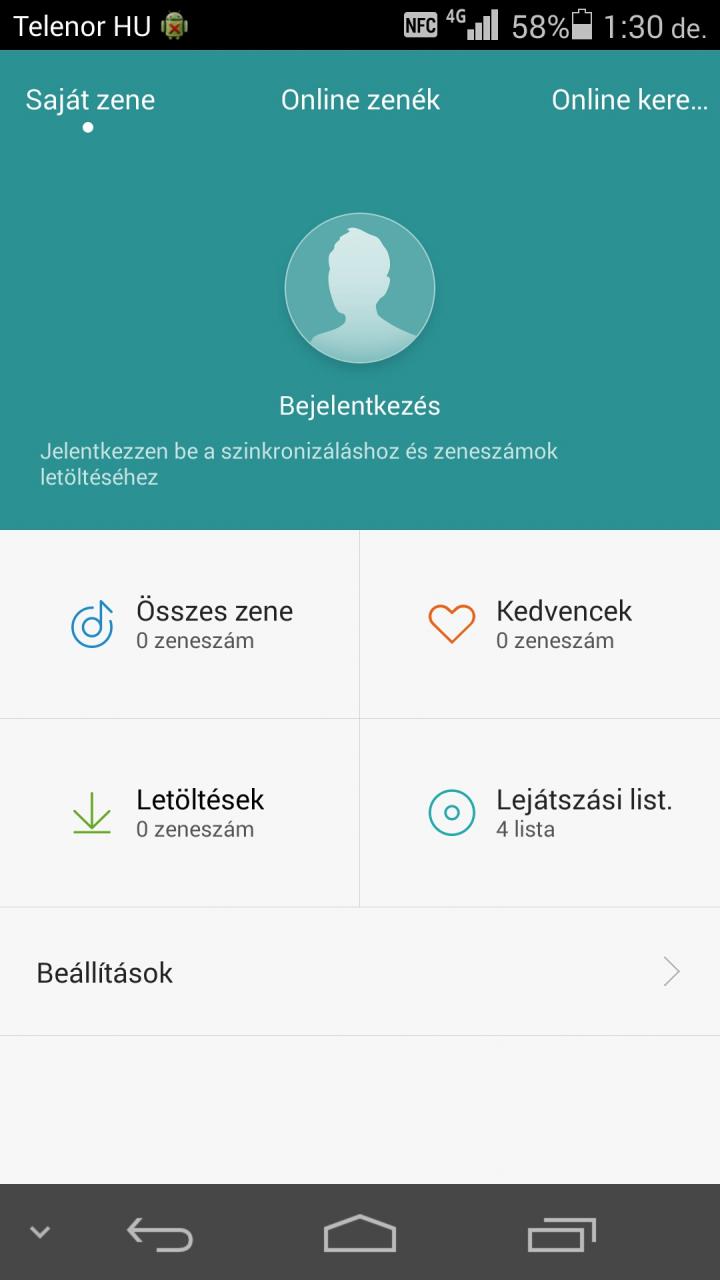Image resolution: width=720 pixels, height=1280 pixels.
Task: Open Beállítások settings row
Action: (x=360, y=972)
